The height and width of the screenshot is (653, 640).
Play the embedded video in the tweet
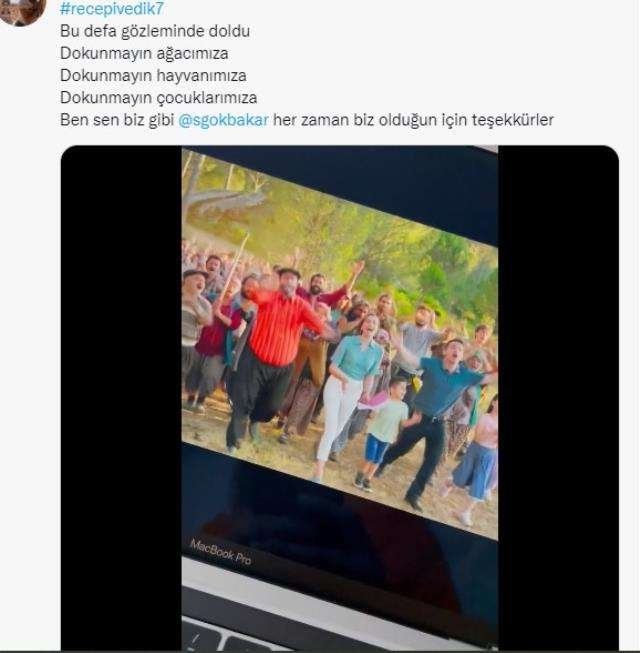[339, 398]
